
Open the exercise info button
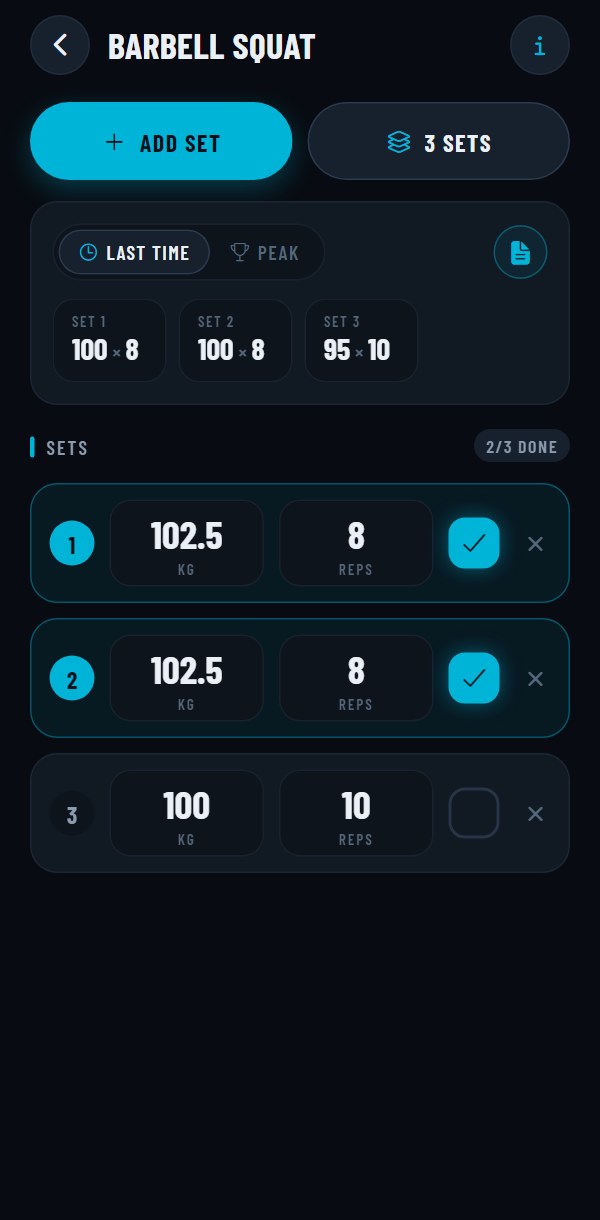click(x=540, y=45)
